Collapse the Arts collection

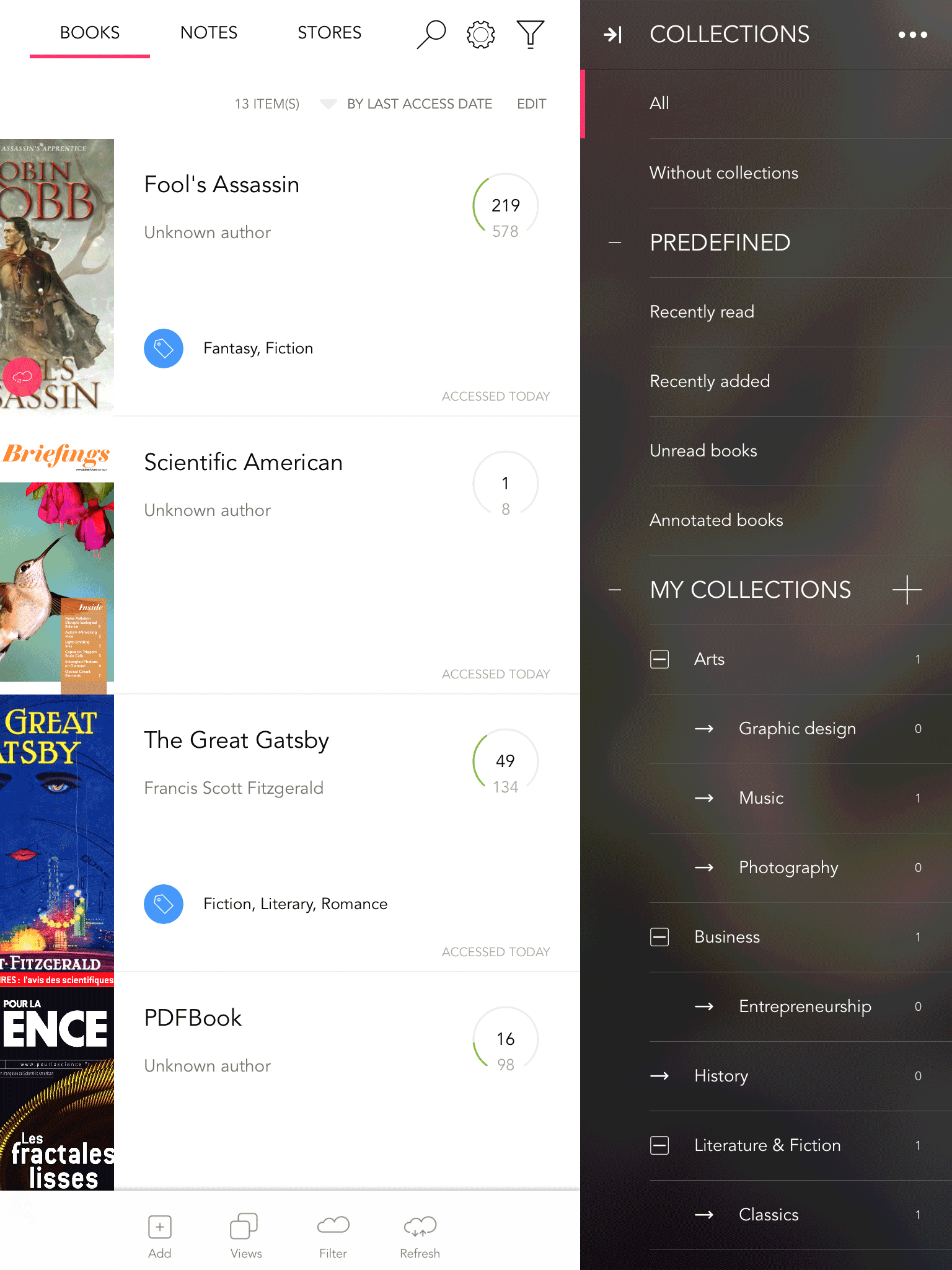point(659,659)
